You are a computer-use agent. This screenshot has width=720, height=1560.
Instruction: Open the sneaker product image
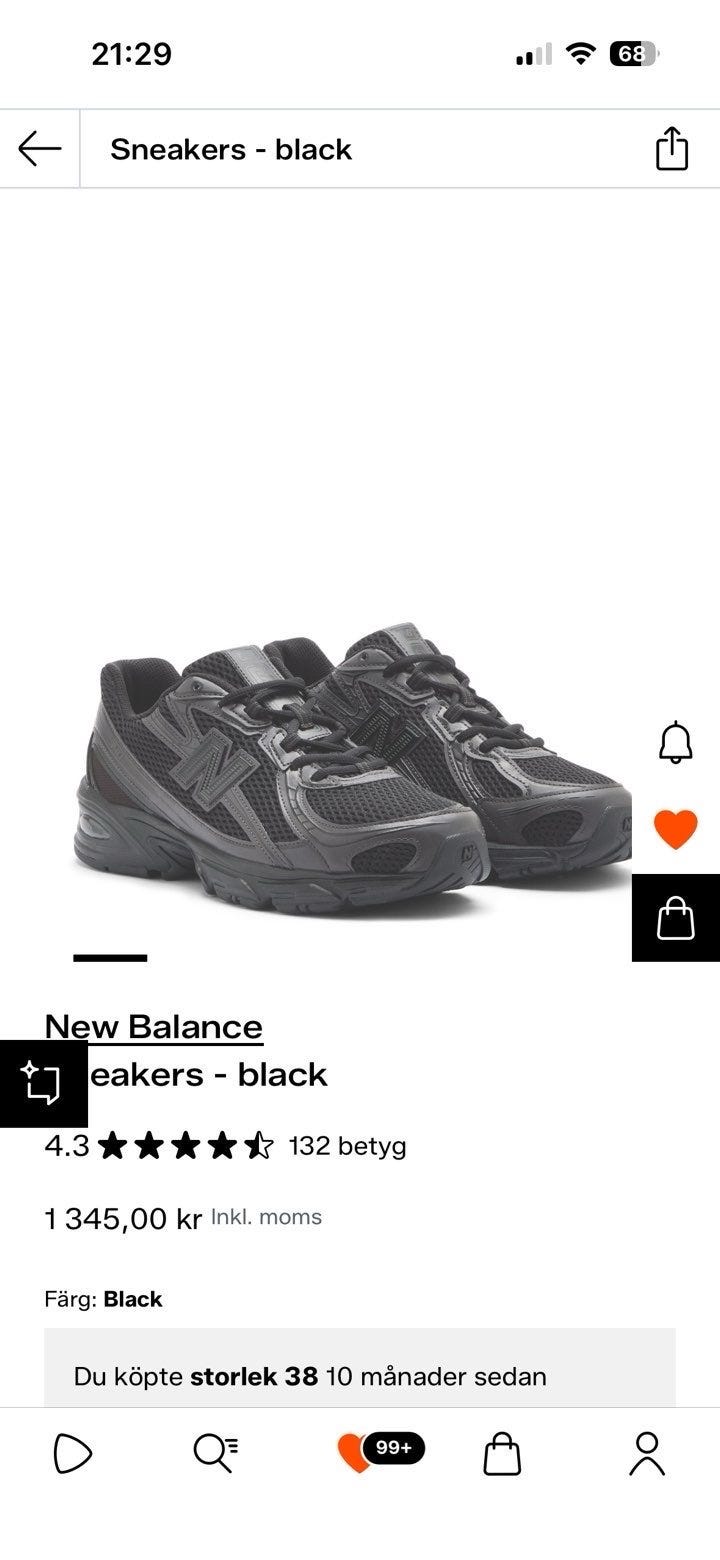click(353, 770)
